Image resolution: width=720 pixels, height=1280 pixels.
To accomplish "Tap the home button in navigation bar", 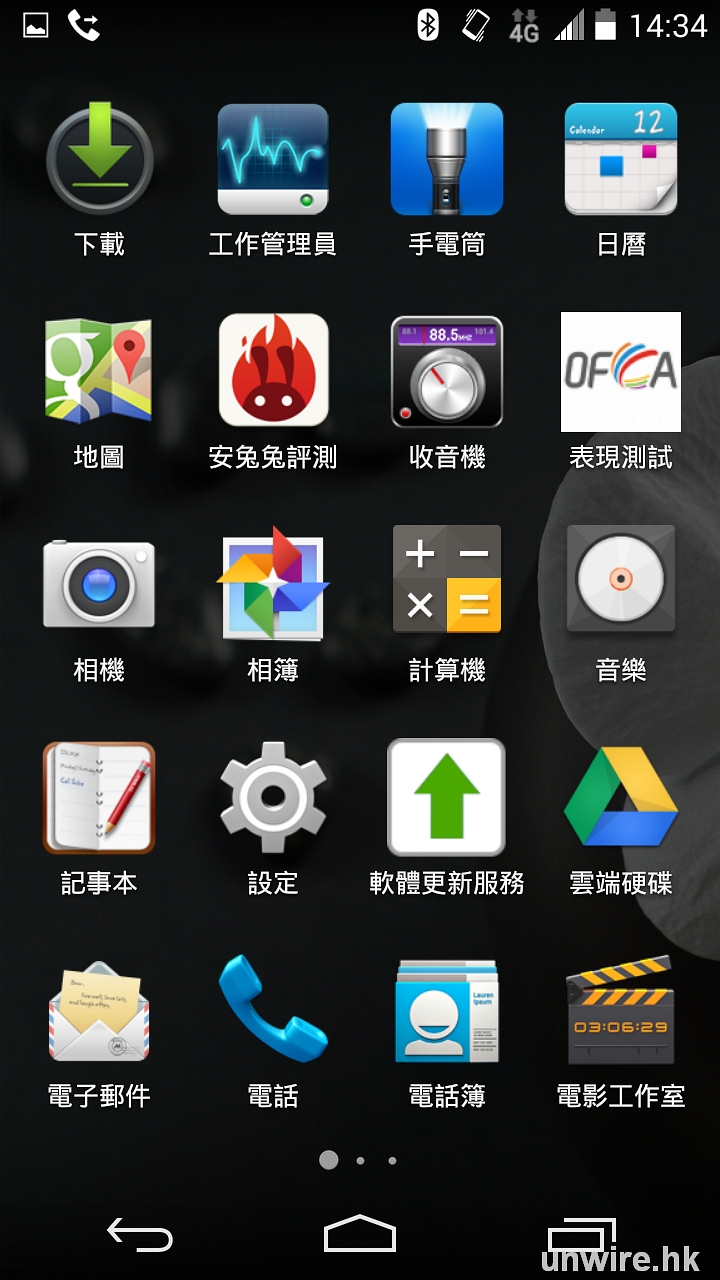I will (x=360, y=1234).
